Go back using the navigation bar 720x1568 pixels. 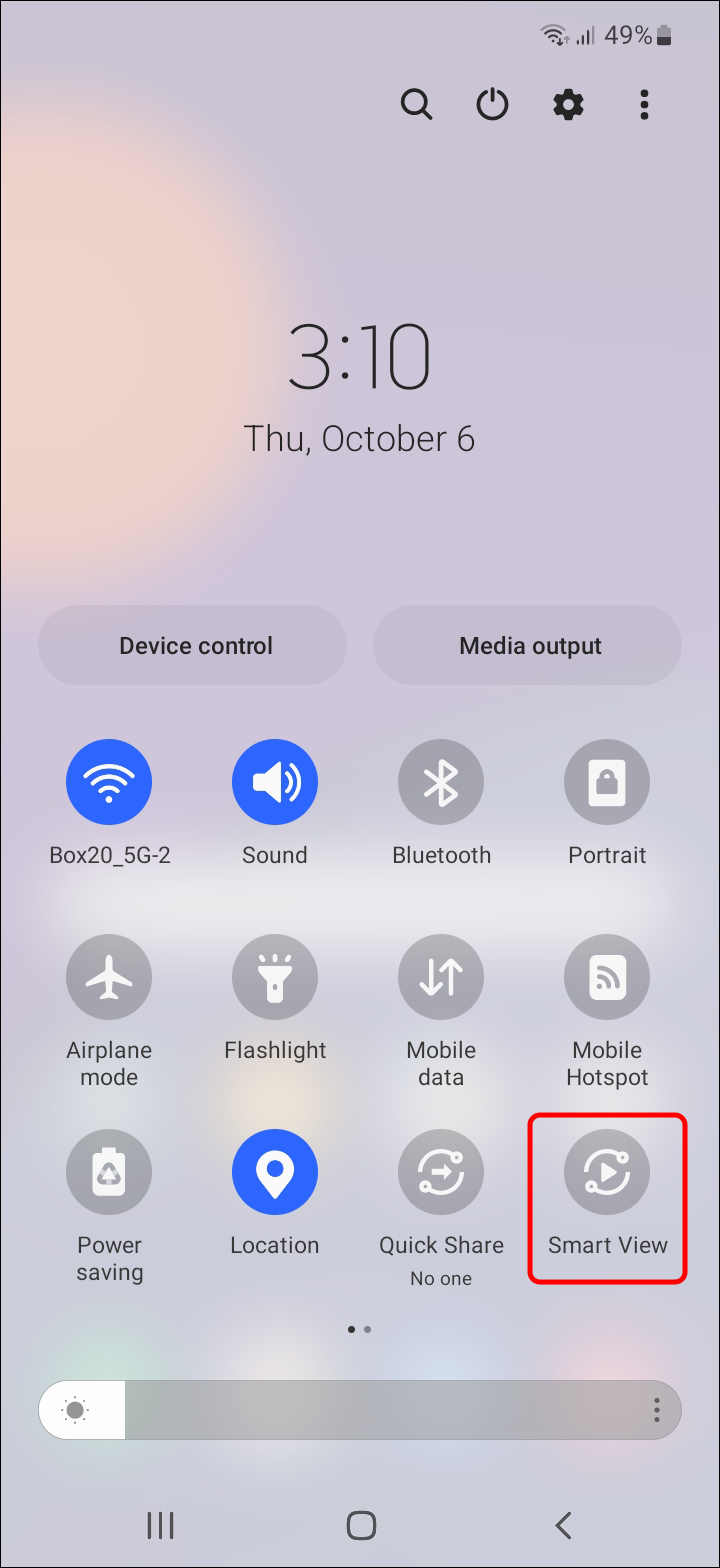pos(563,1524)
